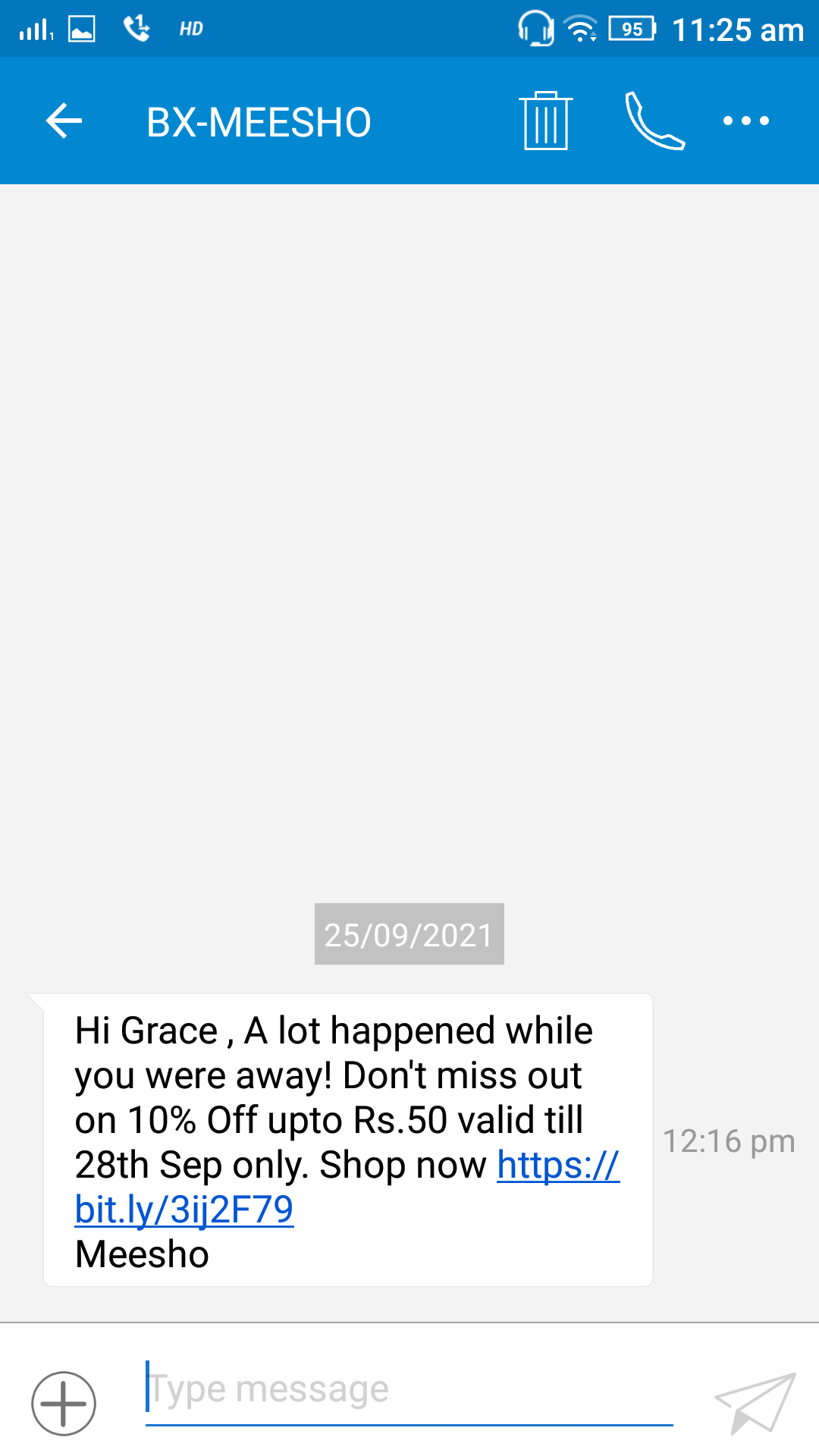Screen dimensions: 819x1456
Task: Open the three-dot overflow menu
Action: pos(746,121)
